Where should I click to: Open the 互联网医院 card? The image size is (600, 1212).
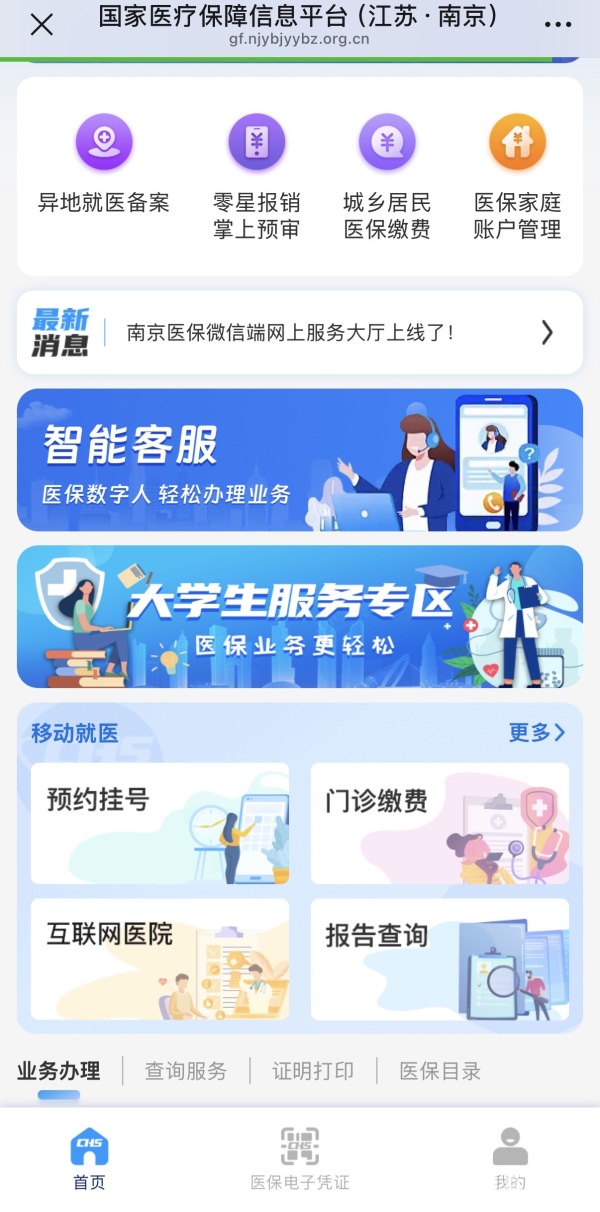pos(160,958)
